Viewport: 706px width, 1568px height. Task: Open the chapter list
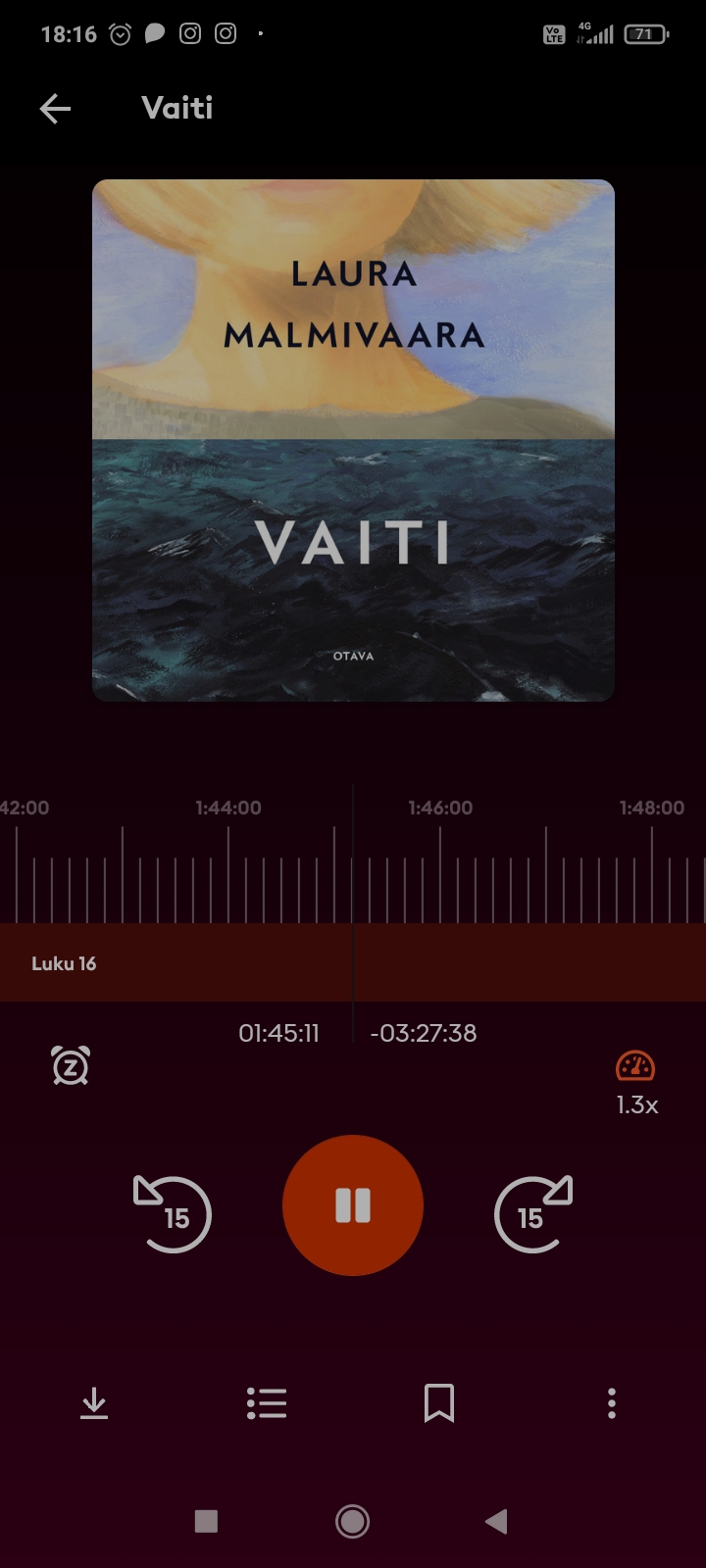(x=267, y=1403)
